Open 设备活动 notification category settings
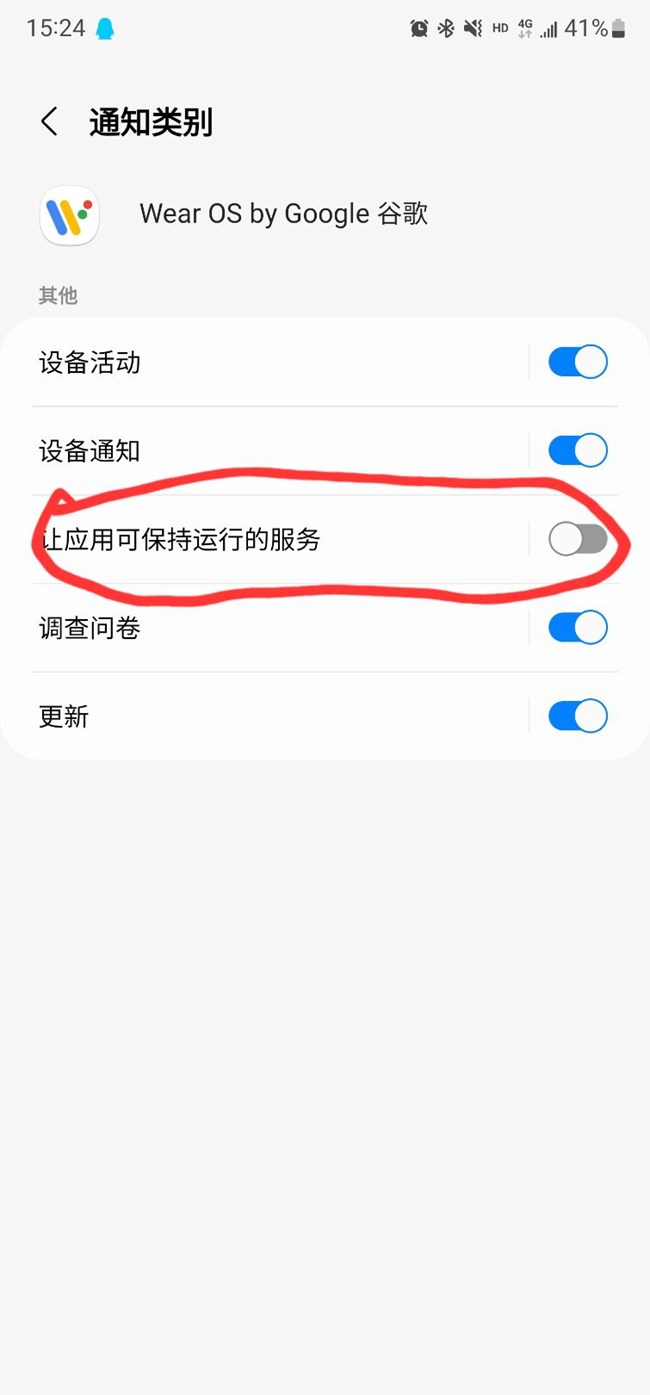The width and height of the screenshot is (650, 1395). [265, 362]
